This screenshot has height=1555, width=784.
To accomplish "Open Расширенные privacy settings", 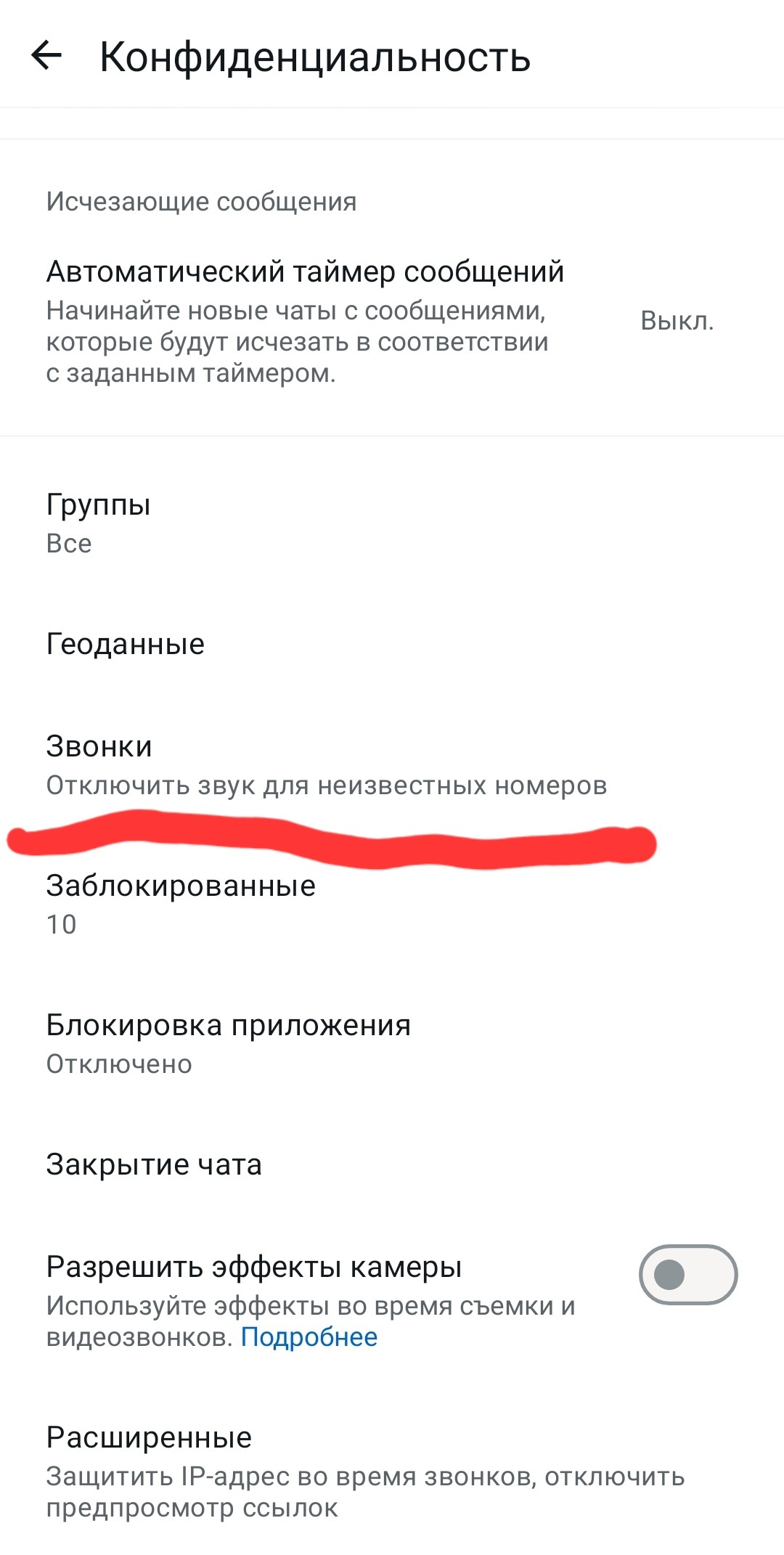I will [392, 1472].
